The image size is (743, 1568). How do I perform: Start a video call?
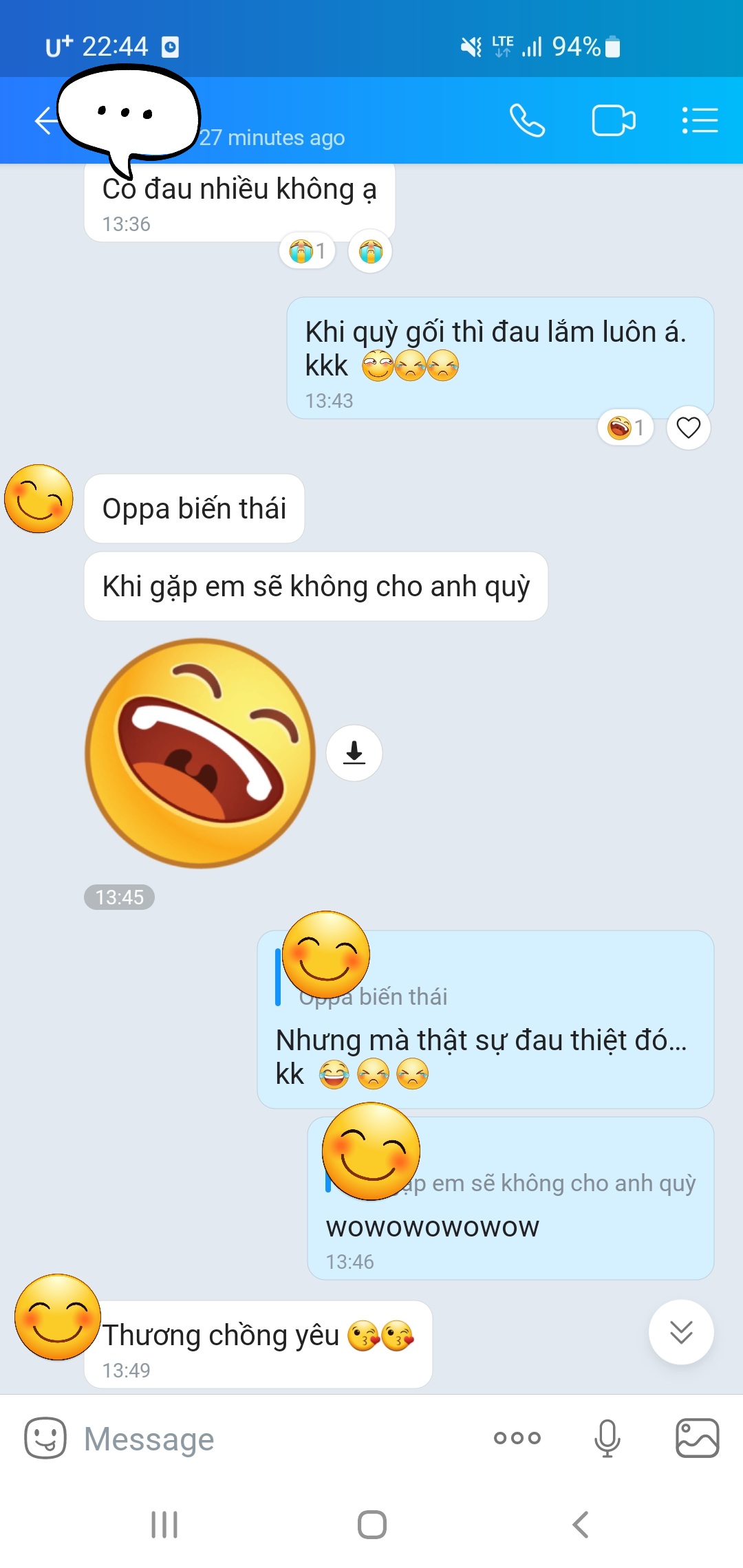click(x=613, y=121)
